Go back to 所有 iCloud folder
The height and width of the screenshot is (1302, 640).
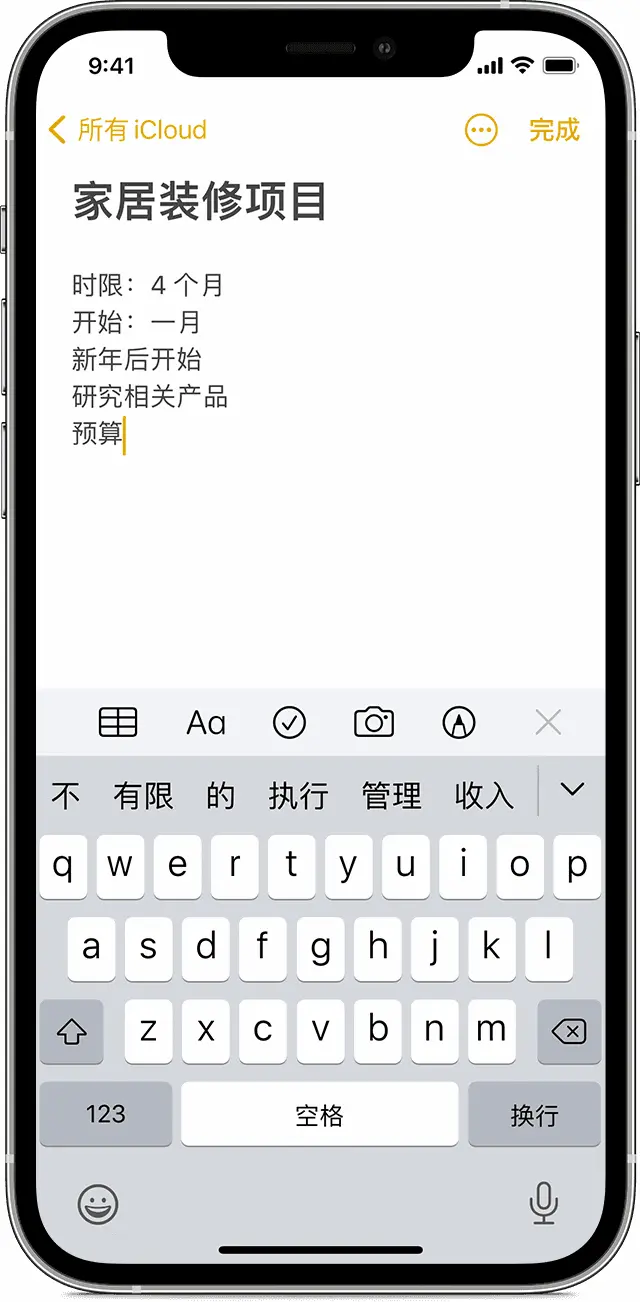click(127, 130)
